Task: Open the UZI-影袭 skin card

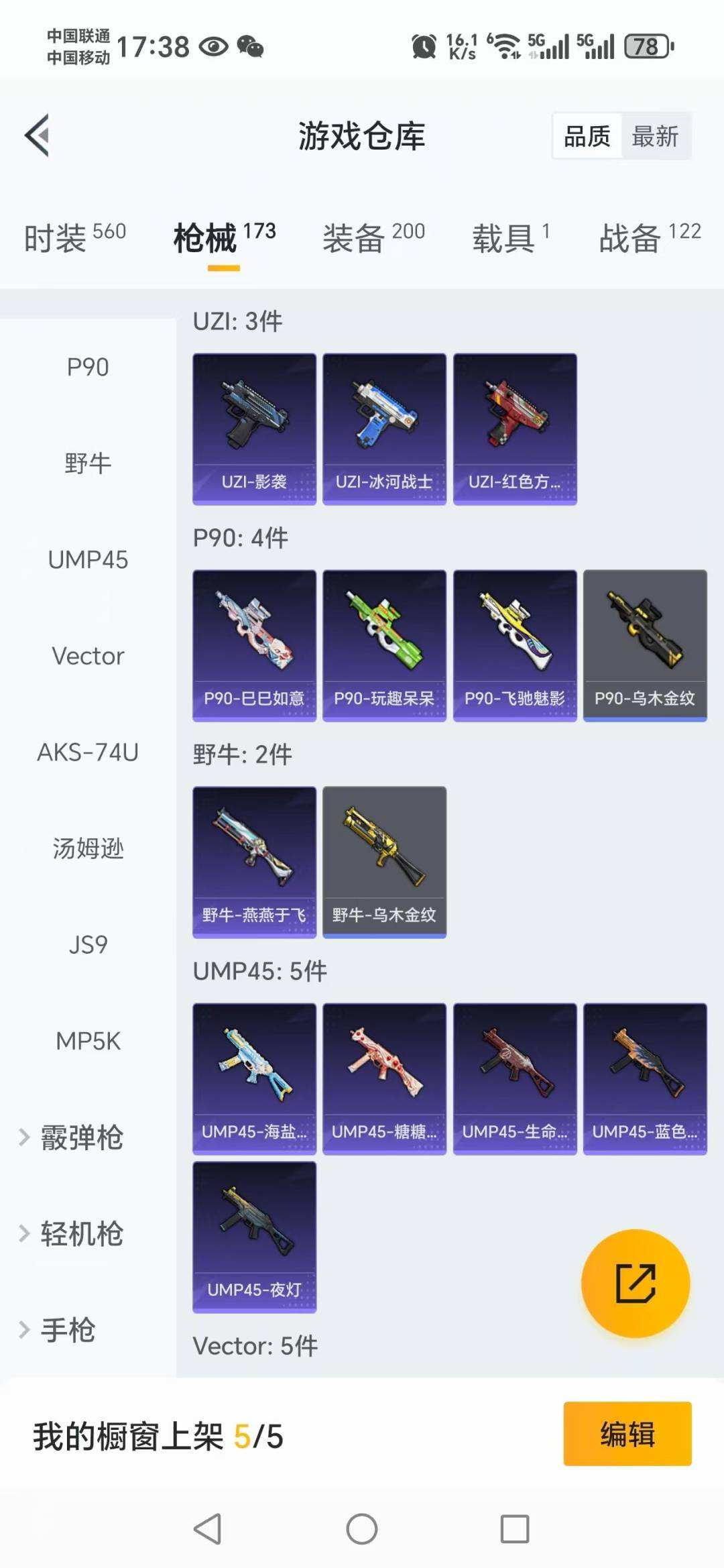Action: (254, 429)
